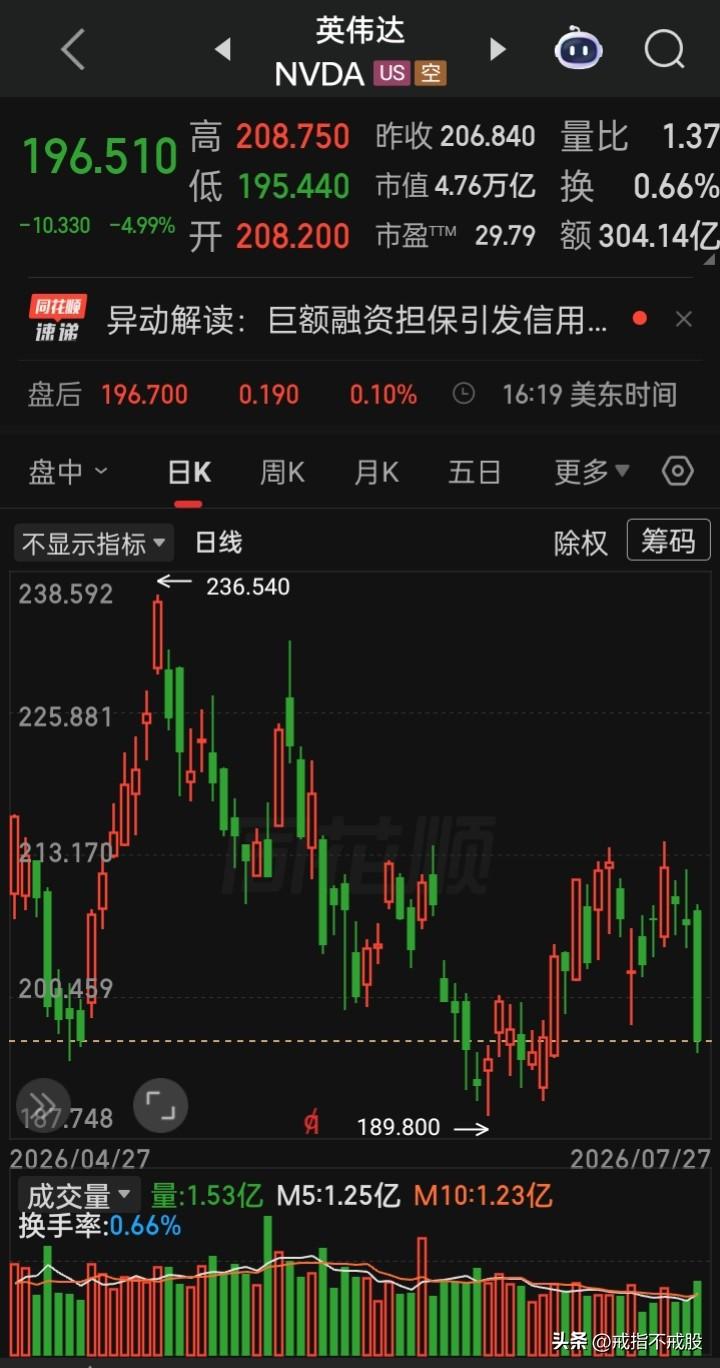Open the 不显示指标 indicator dropdown

point(94,543)
